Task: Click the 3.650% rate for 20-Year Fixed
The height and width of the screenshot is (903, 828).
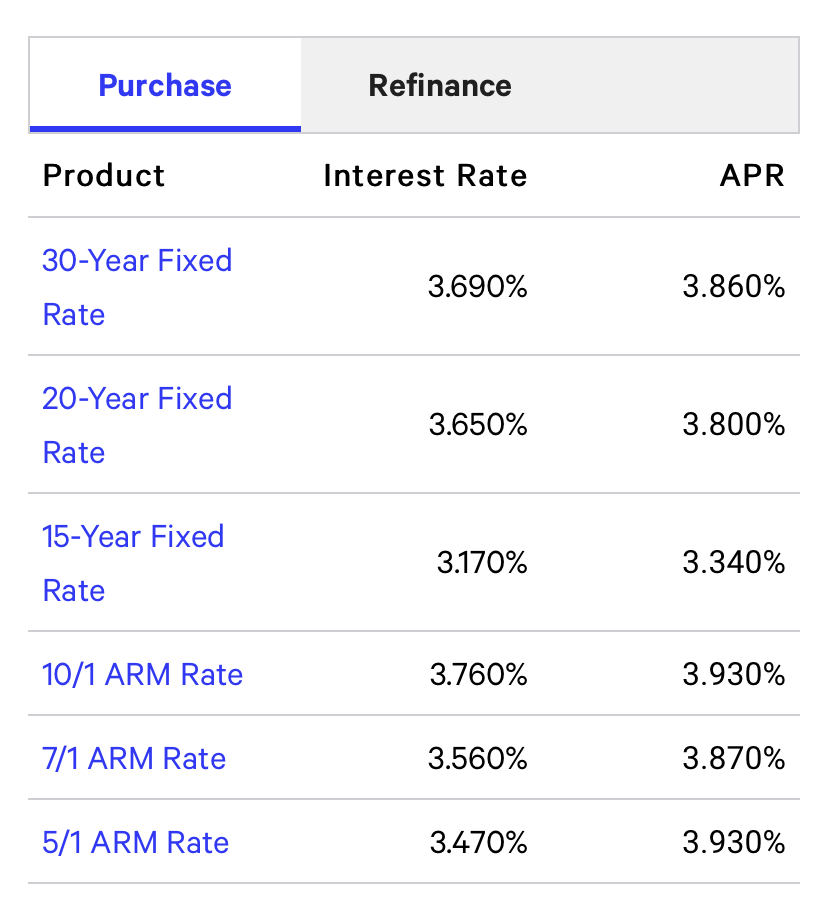Action: (478, 425)
